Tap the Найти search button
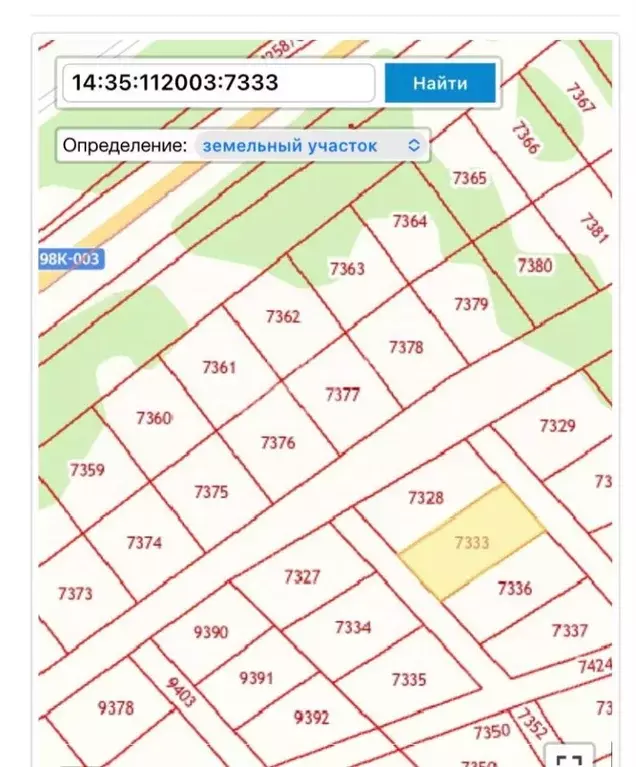The image size is (636, 767). pos(440,83)
